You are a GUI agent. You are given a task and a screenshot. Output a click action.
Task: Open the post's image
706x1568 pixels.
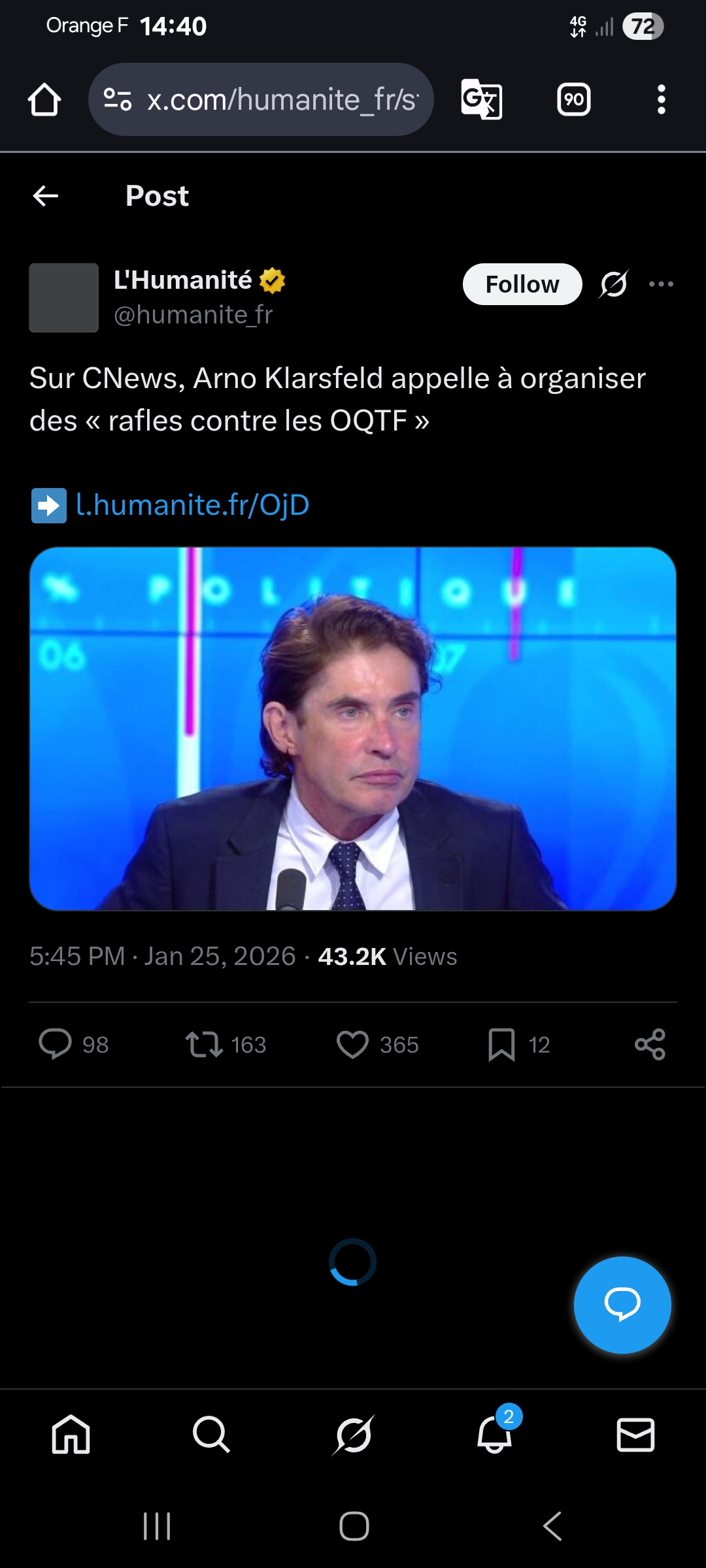[353, 728]
